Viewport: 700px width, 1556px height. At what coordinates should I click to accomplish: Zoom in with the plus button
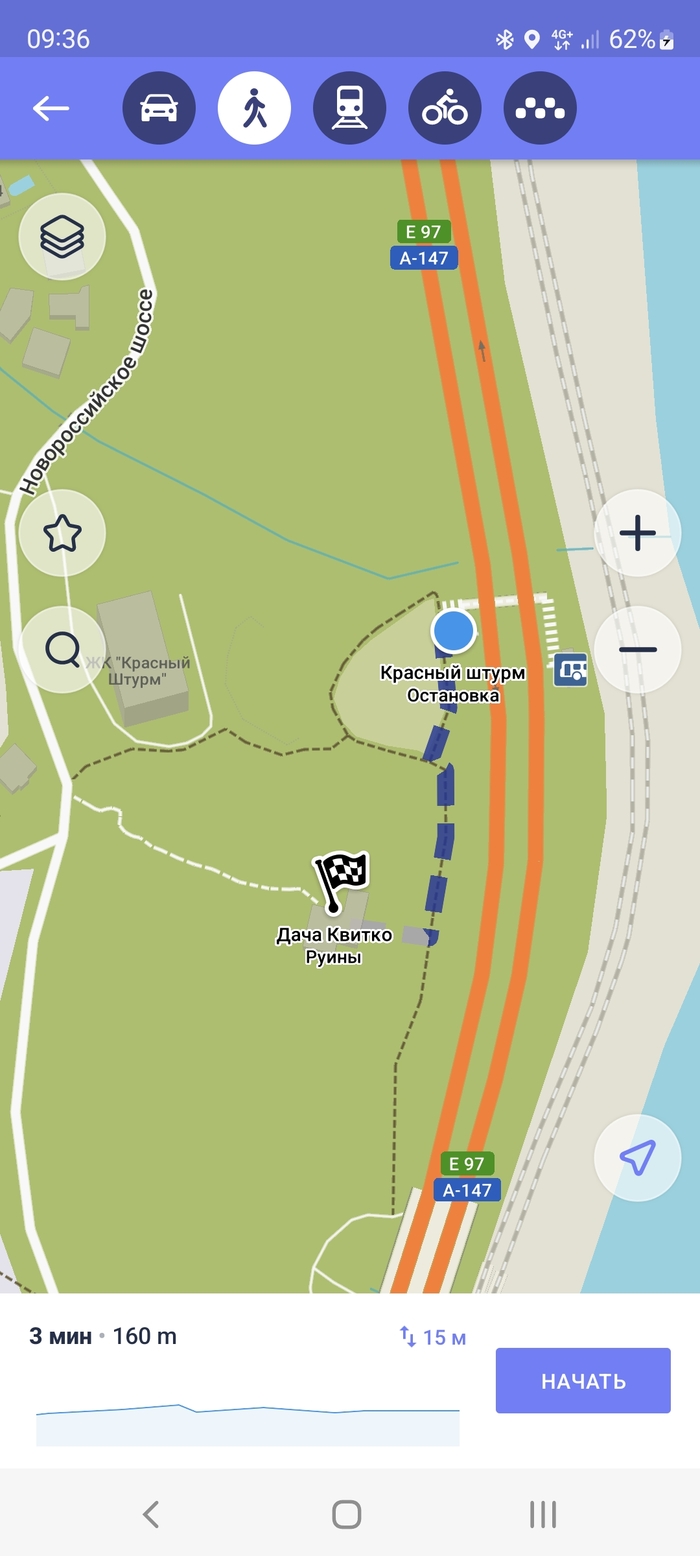(x=637, y=533)
